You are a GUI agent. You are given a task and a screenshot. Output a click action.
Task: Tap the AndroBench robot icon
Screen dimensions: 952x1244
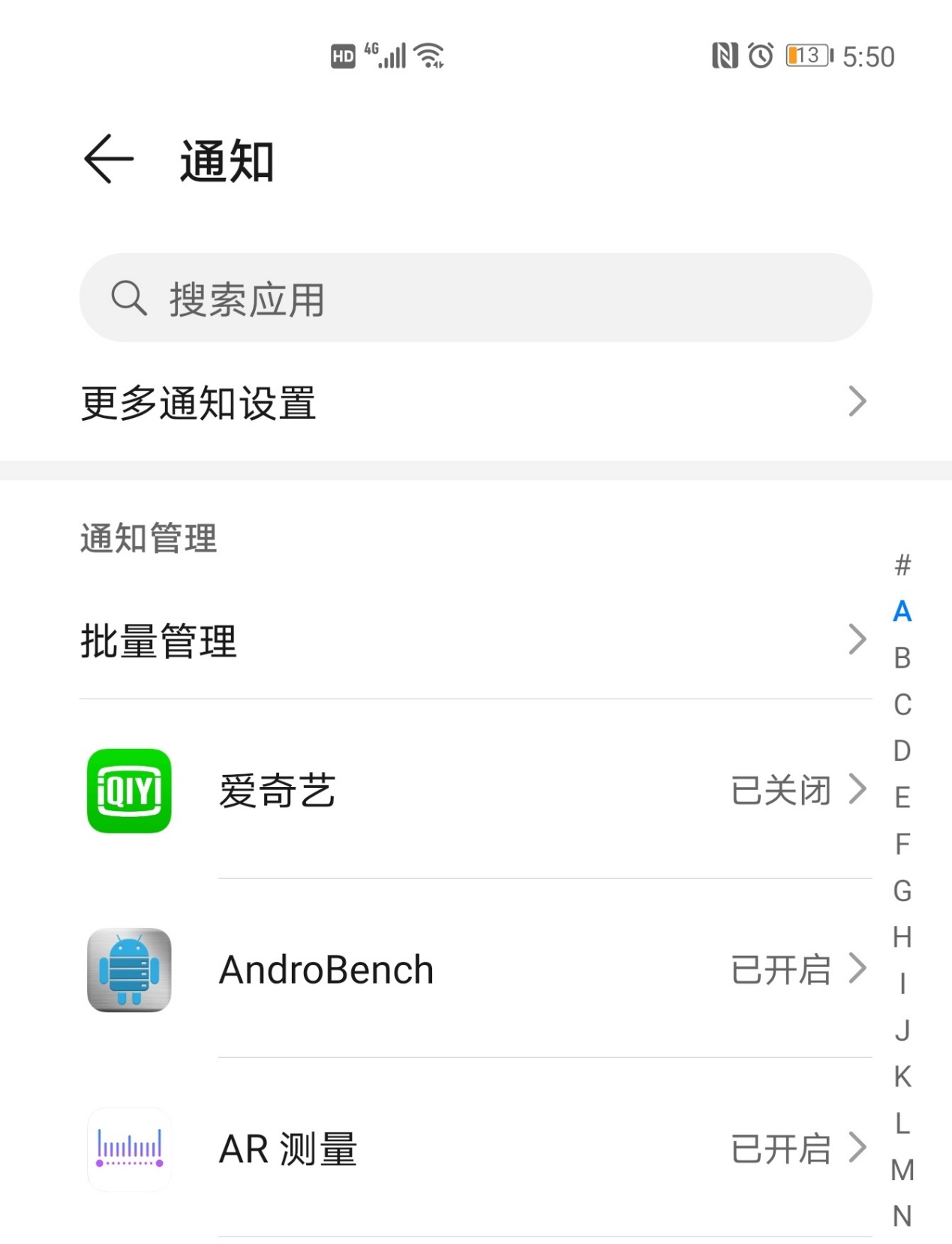pyautogui.click(x=128, y=970)
